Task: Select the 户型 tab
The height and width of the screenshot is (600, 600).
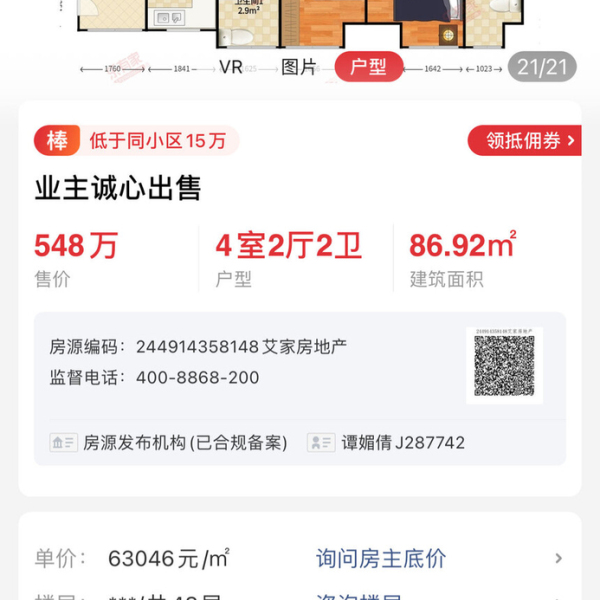Action: (368, 68)
